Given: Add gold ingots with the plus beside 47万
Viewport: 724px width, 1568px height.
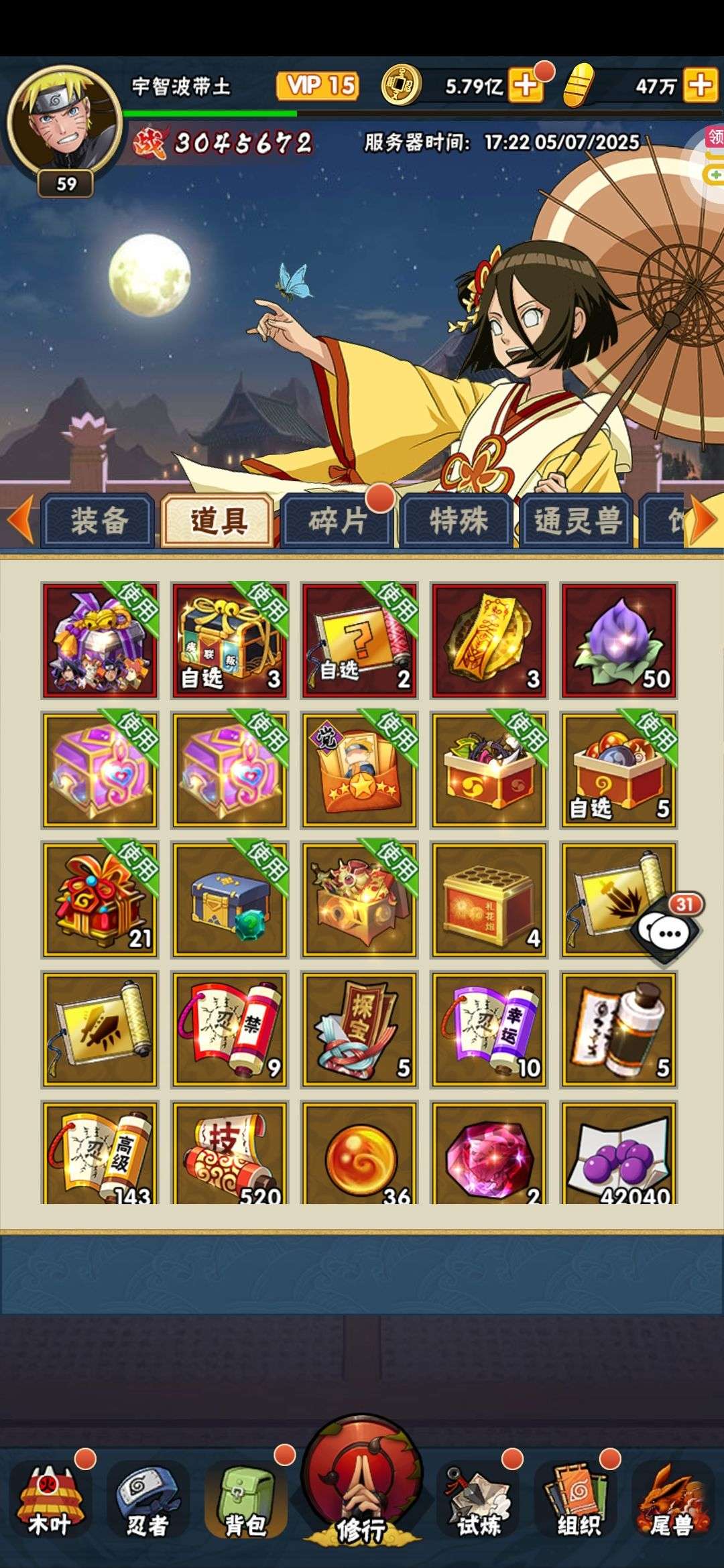Looking at the screenshot, I should point(700,86).
